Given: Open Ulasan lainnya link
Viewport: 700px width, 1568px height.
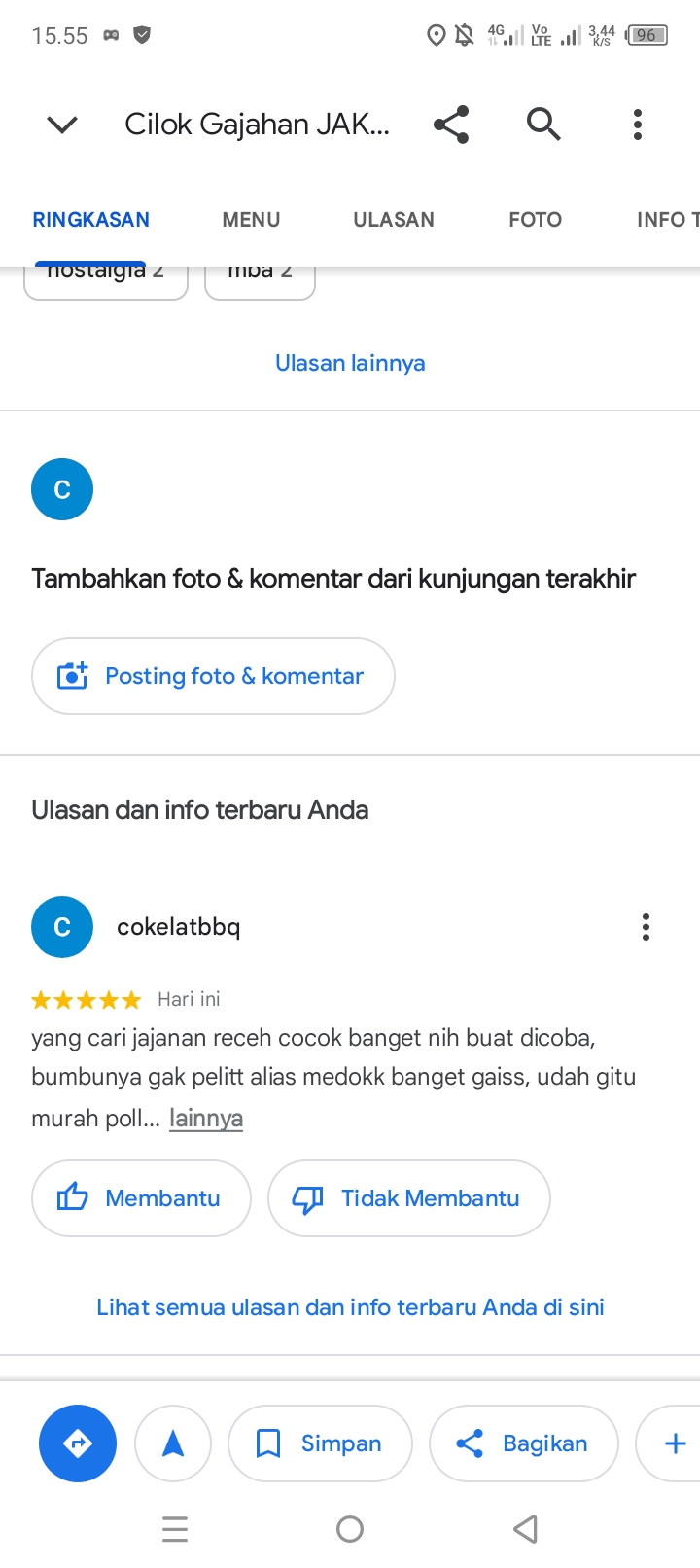Looking at the screenshot, I should click(350, 363).
